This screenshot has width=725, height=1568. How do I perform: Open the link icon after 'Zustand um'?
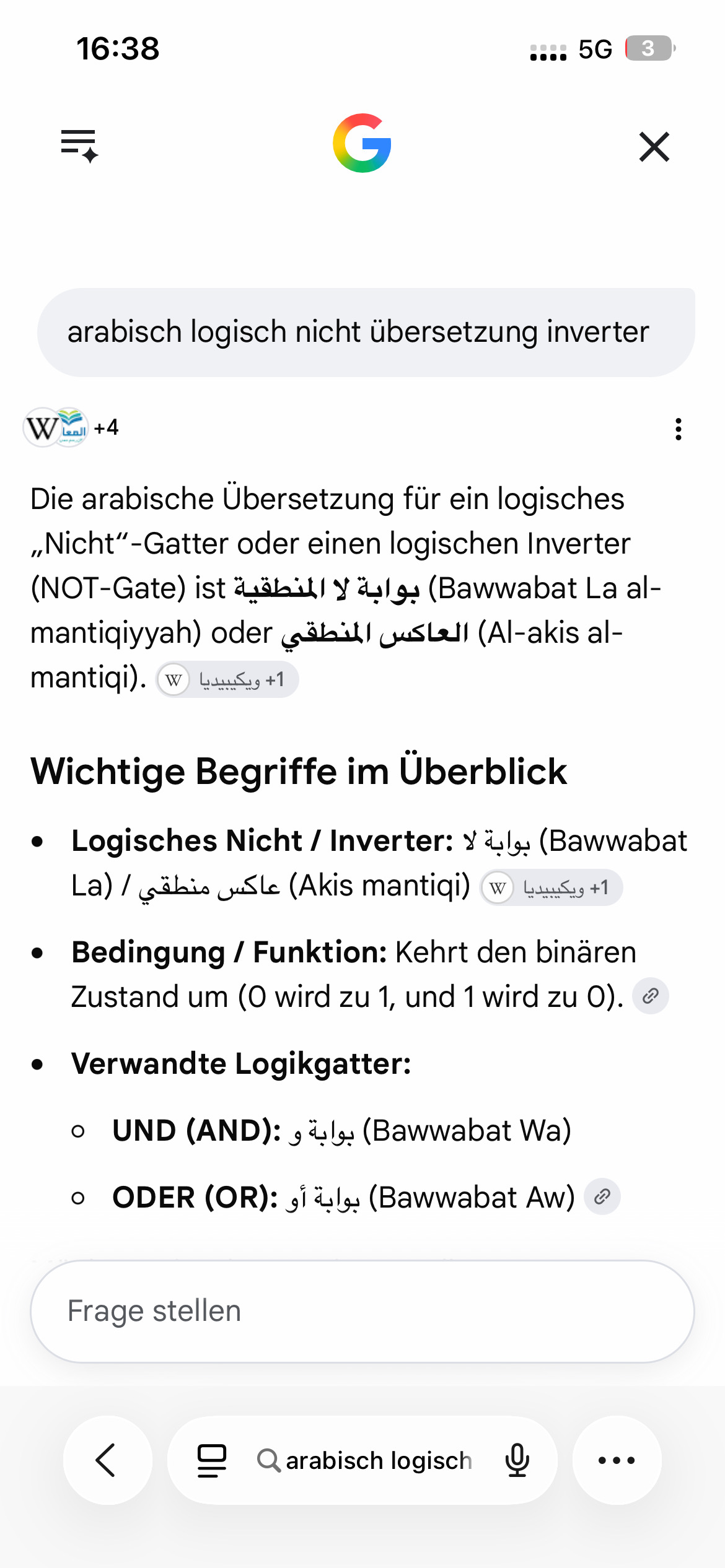[x=650, y=996]
